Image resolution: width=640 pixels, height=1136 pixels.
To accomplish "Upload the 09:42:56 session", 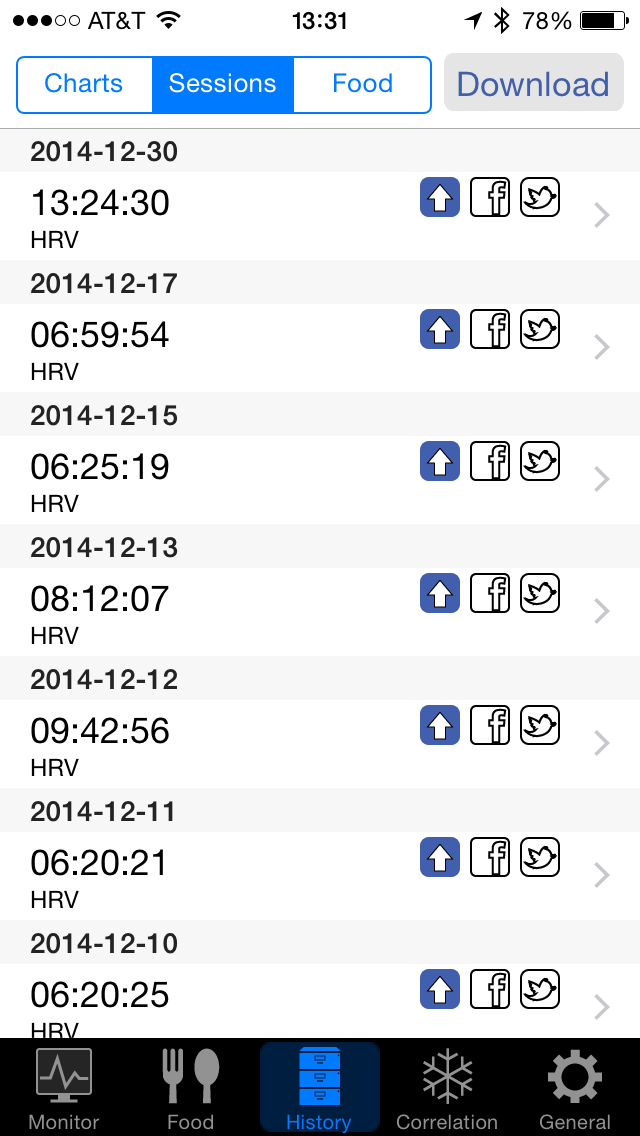I will point(440,725).
